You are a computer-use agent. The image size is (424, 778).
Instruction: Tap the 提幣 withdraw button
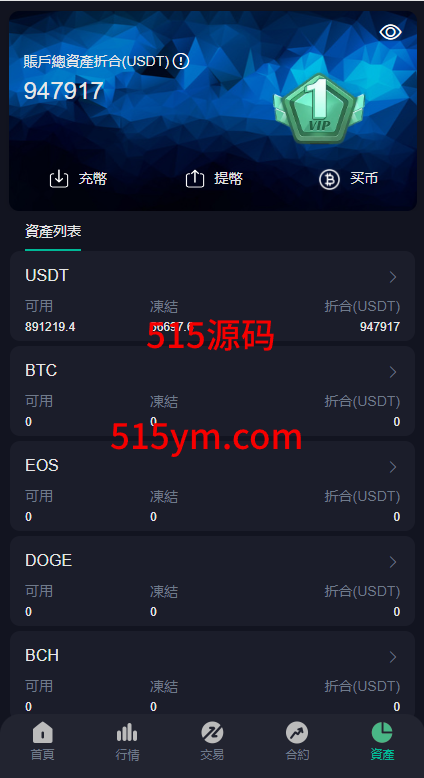click(214, 179)
